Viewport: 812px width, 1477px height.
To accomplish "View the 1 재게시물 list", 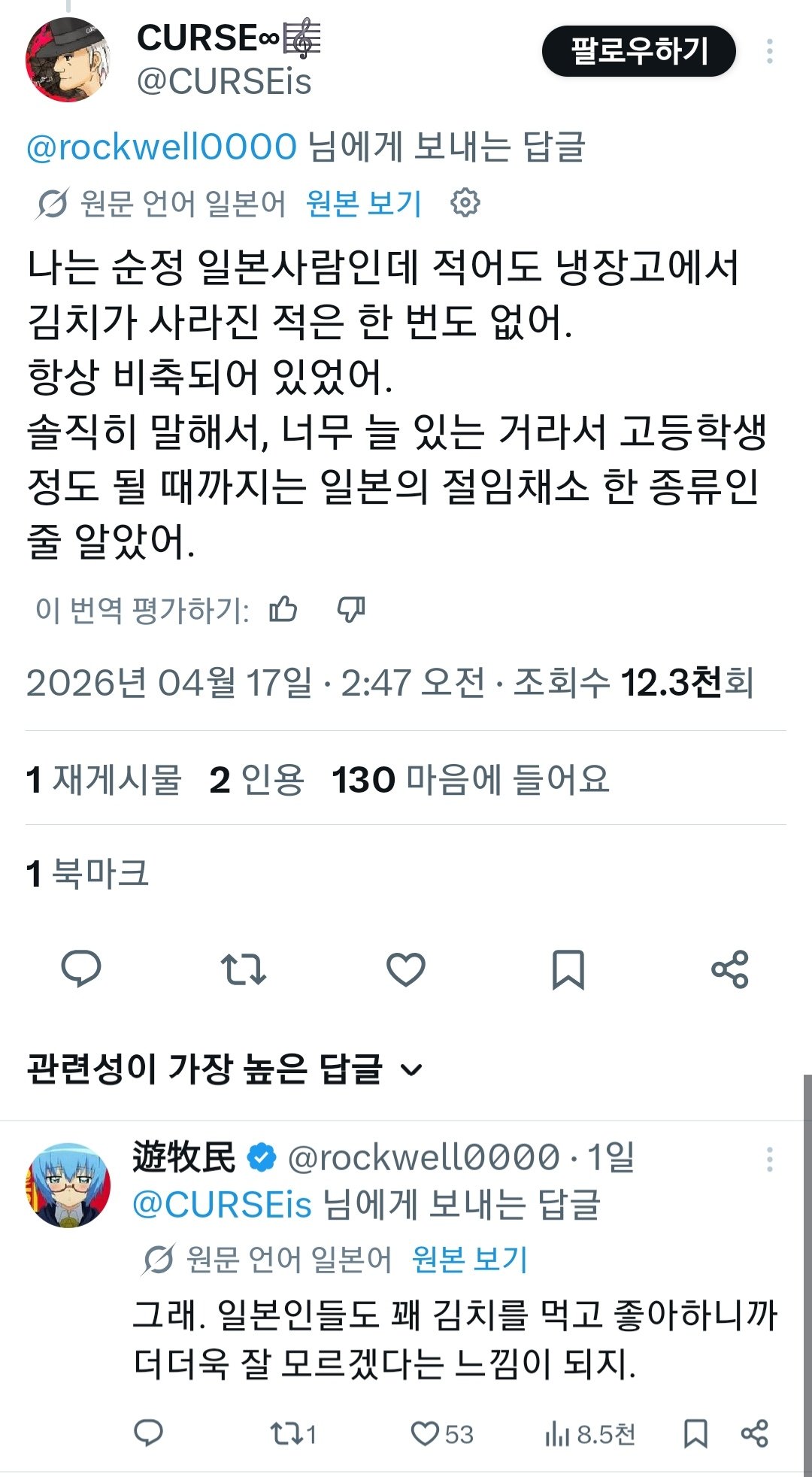I will click(x=104, y=779).
